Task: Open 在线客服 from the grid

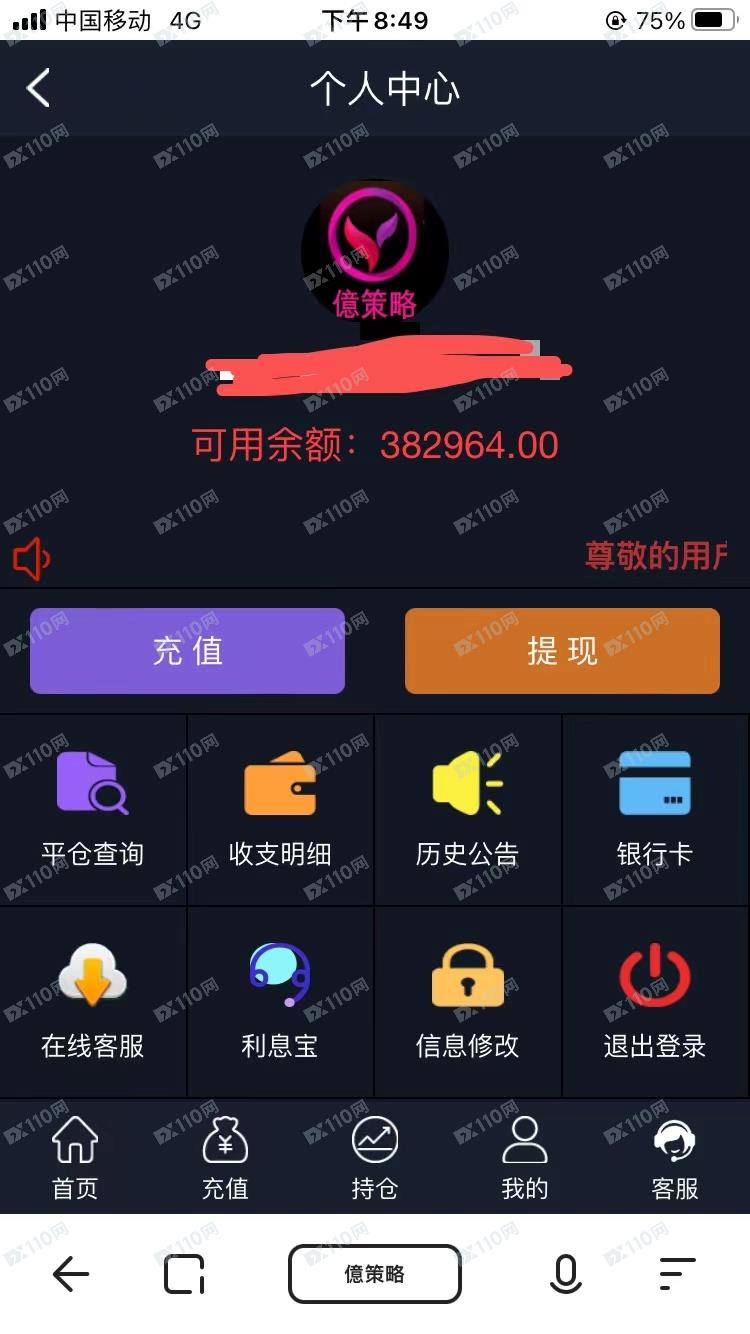Action: pos(93,1002)
